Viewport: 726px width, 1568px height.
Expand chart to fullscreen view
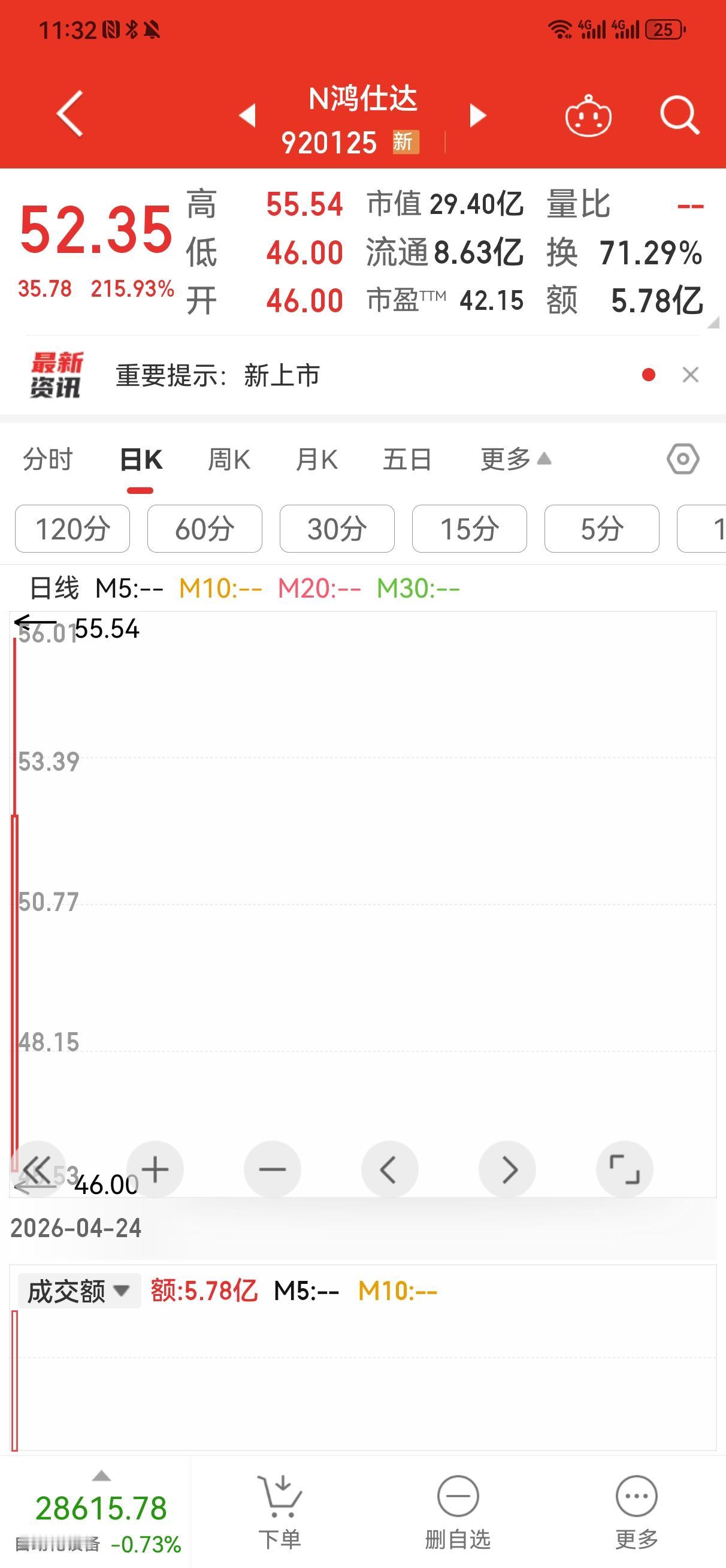pyautogui.click(x=624, y=1169)
